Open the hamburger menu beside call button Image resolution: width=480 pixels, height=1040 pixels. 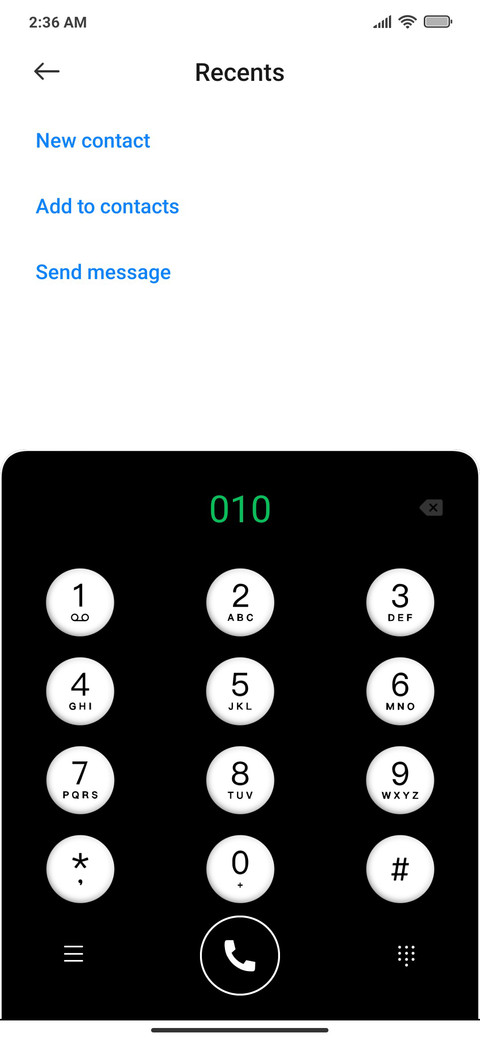tap(74, 954)
